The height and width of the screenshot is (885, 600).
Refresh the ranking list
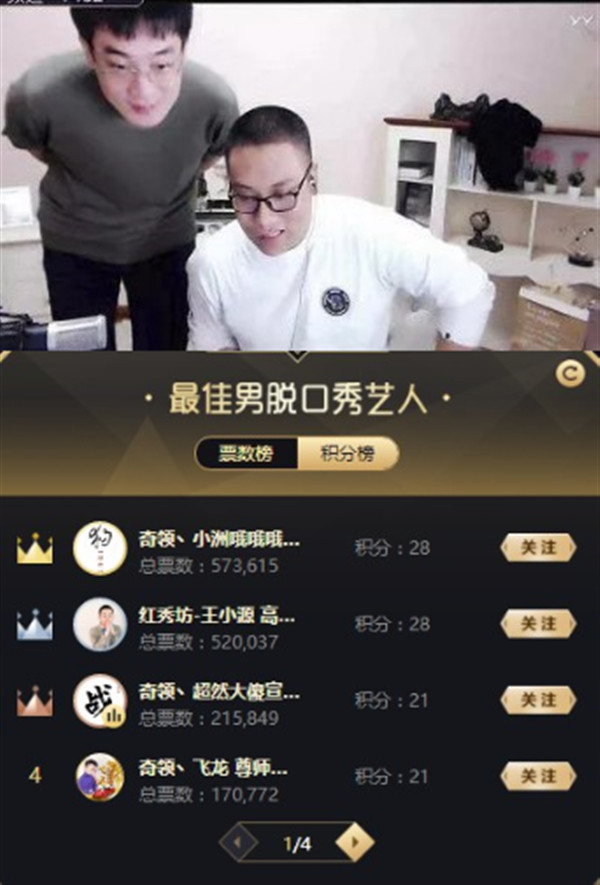(569, 374)
